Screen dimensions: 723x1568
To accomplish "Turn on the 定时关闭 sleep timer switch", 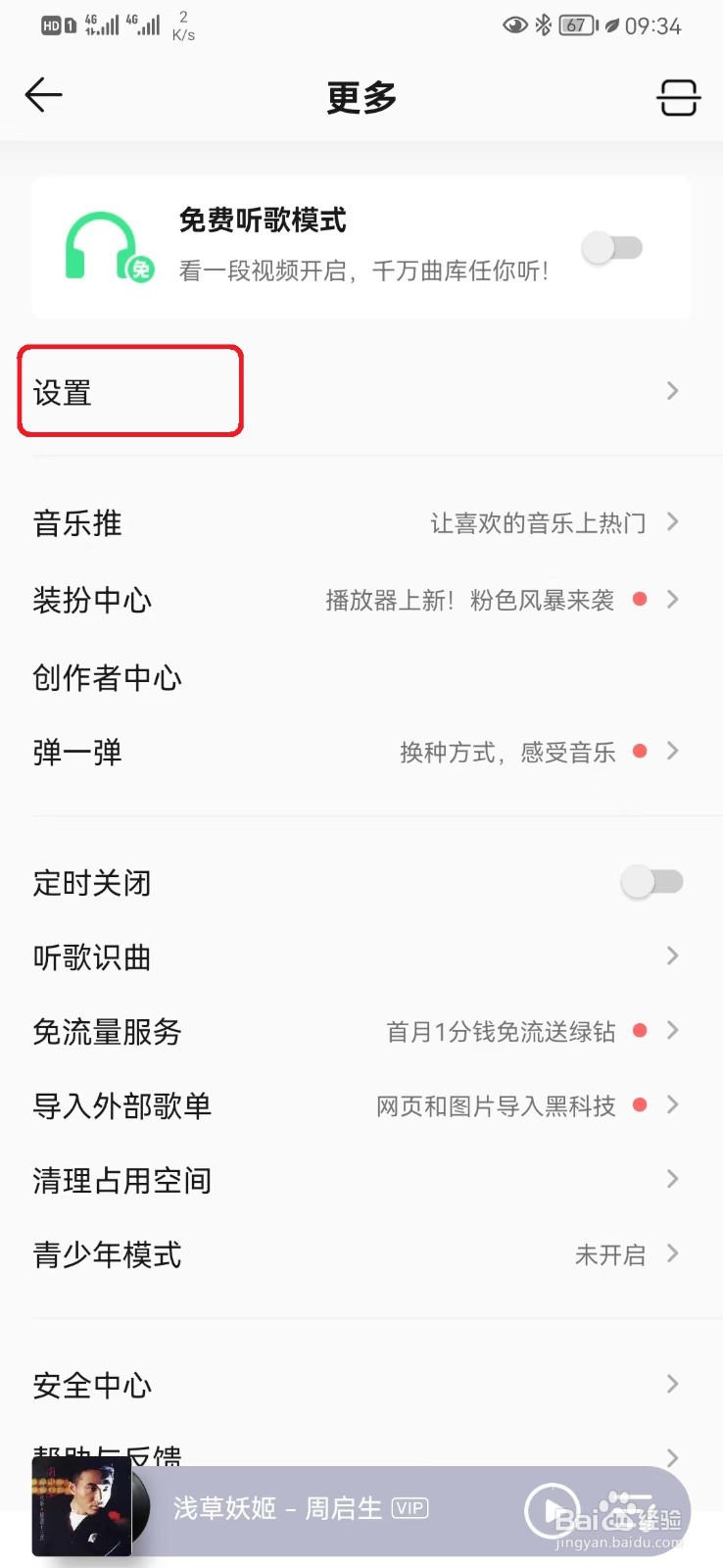I will pos(652,882).
